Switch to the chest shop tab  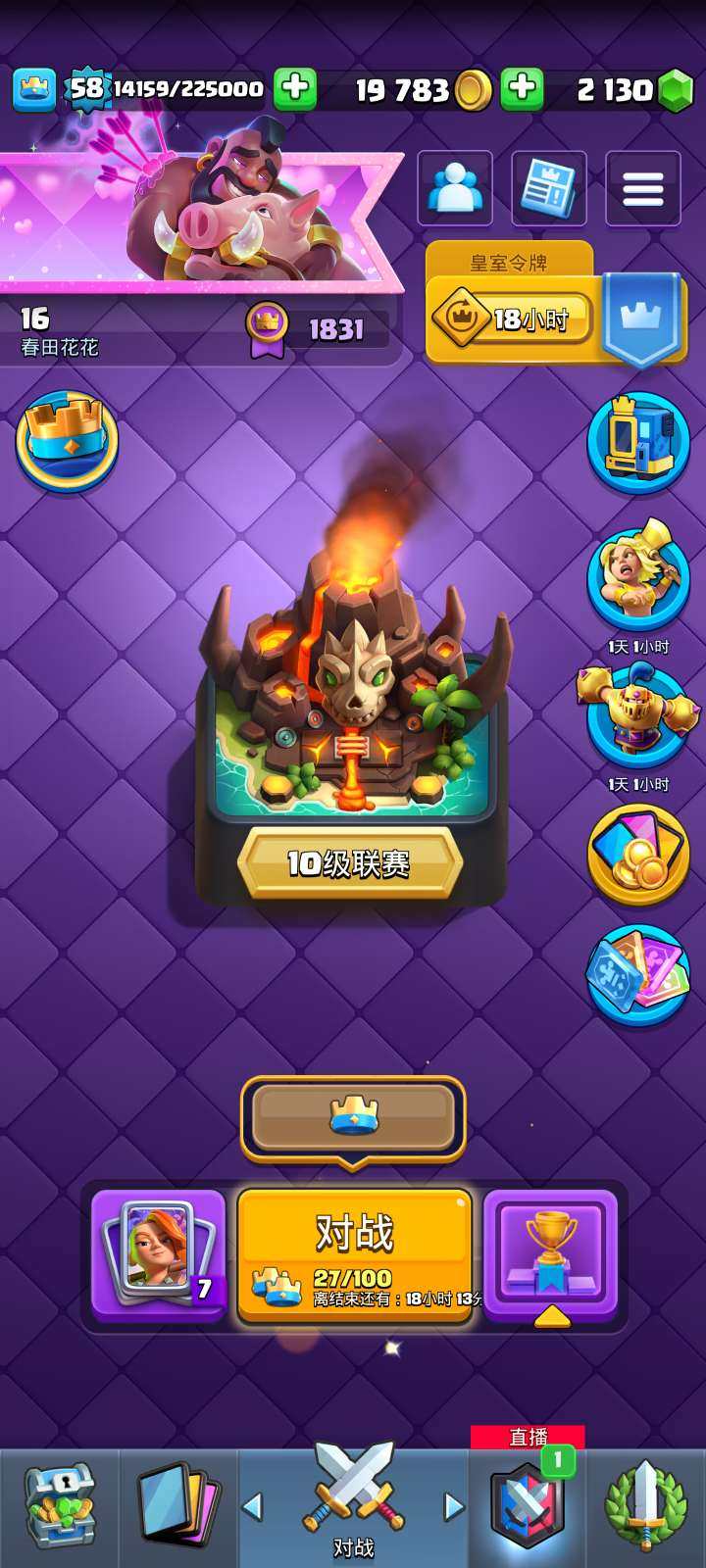[x=59, y=1507]
